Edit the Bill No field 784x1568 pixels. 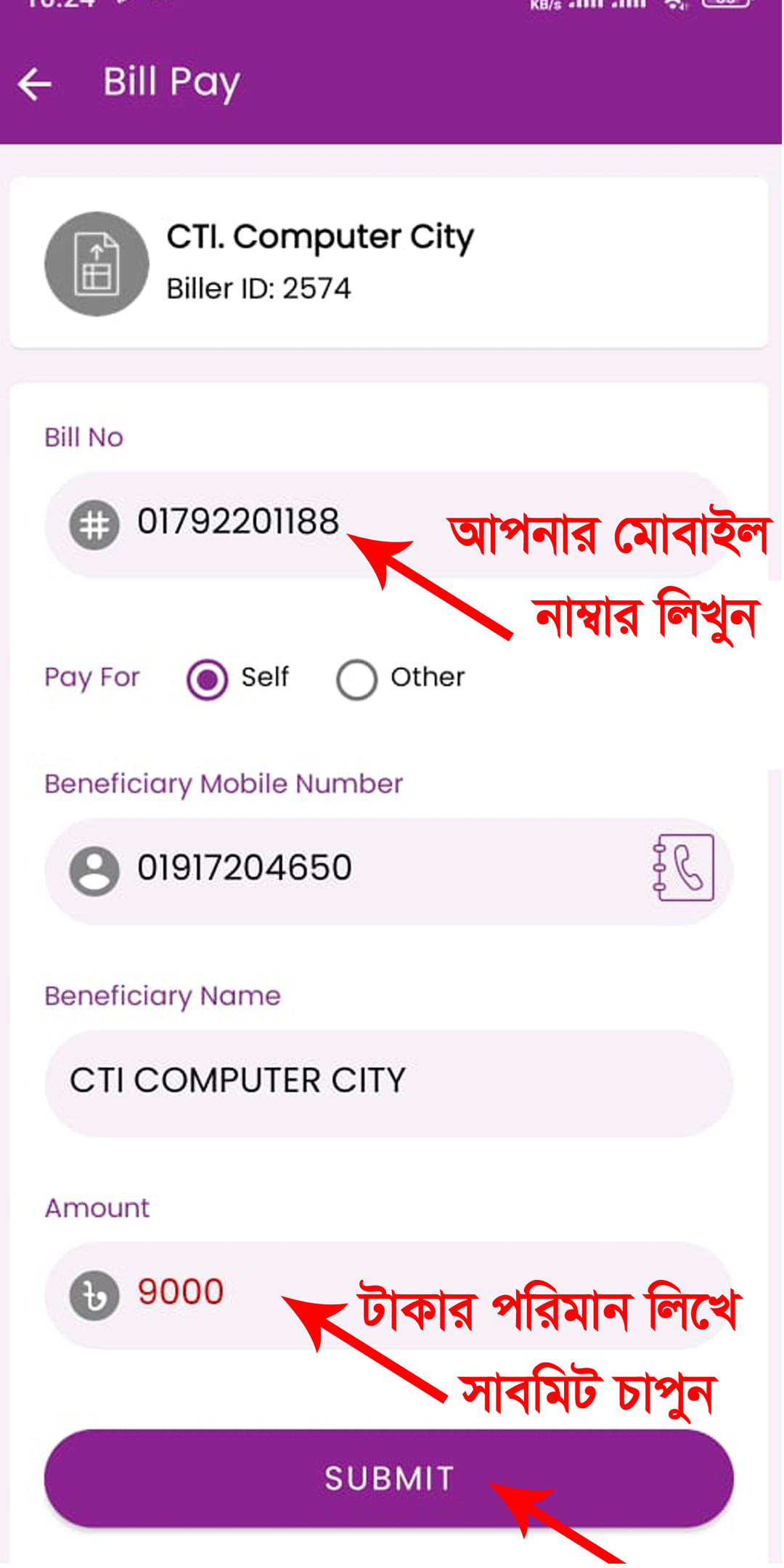click(x=240, y=523)
